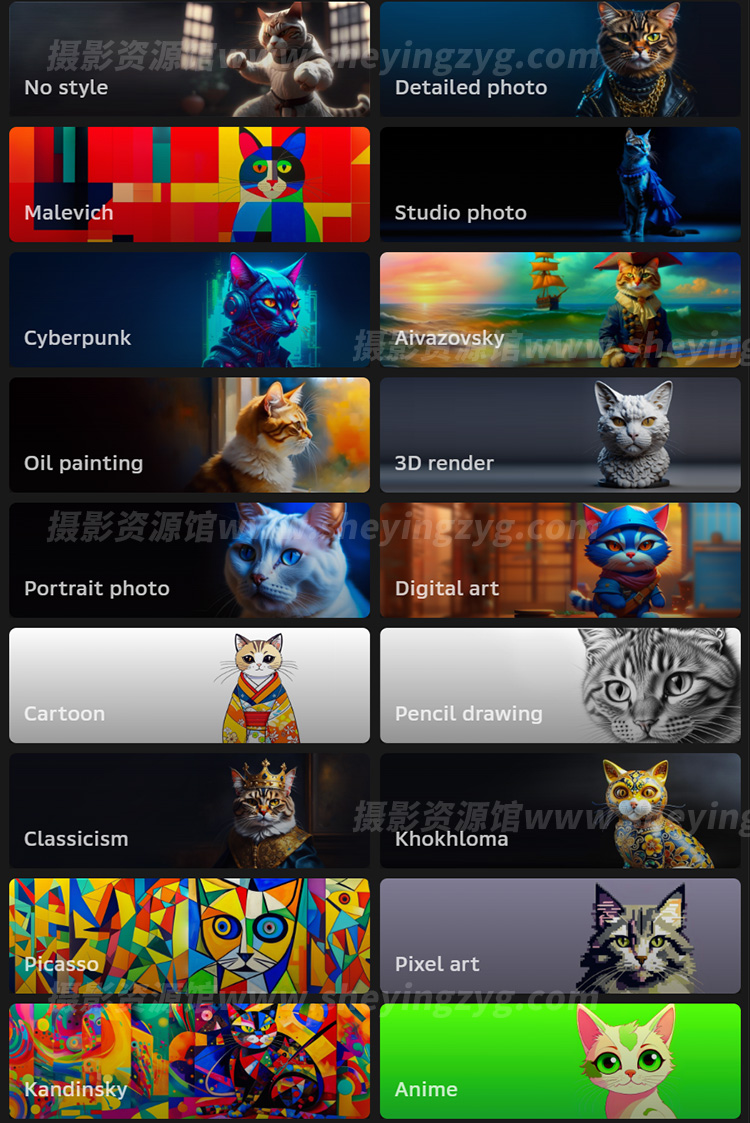Apply the Cartoon style
This screenshot has width=750, height=1123.
tap(189, 685)
